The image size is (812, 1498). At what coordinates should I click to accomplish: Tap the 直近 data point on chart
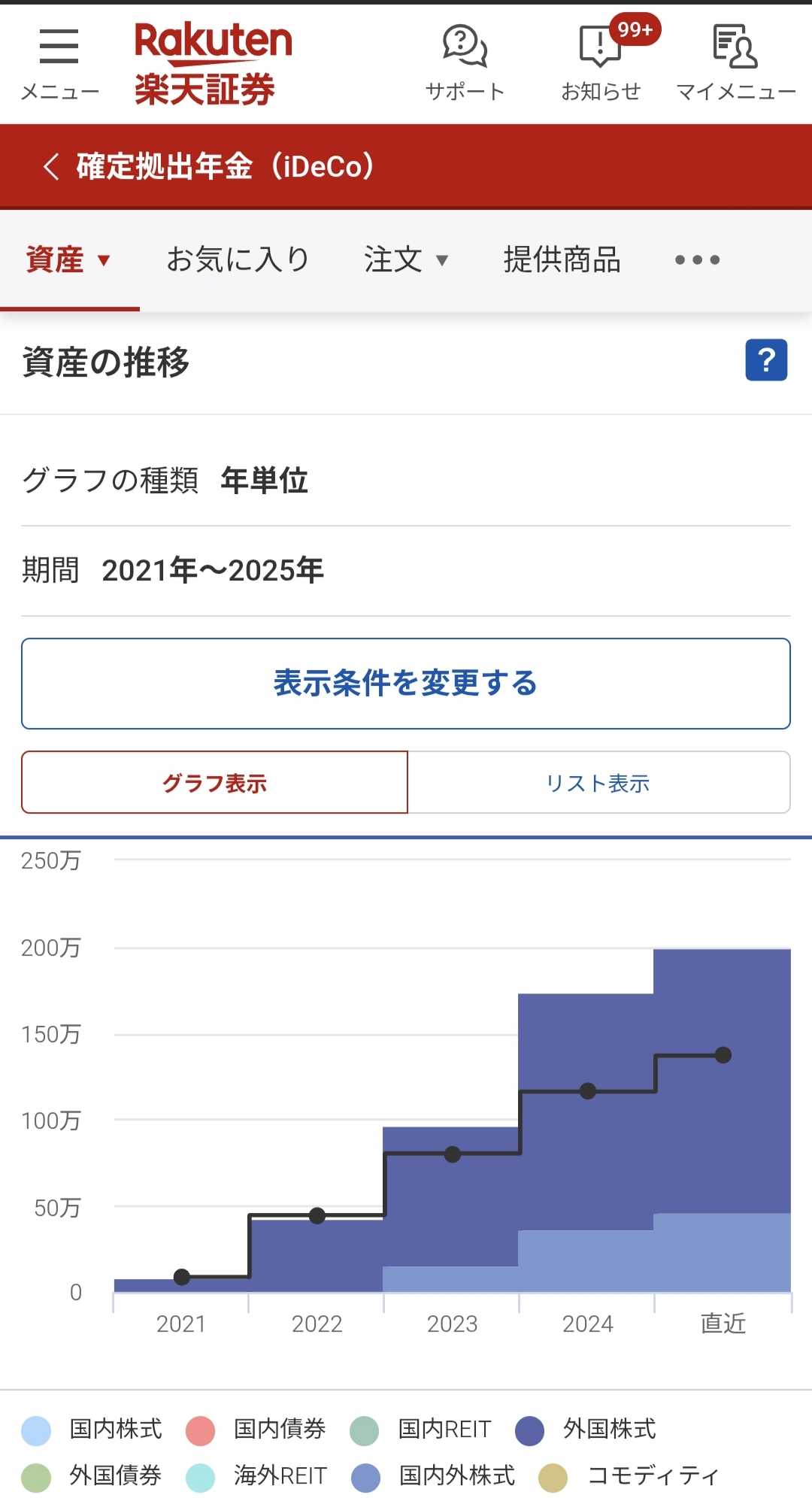(x=723, y=1055)
